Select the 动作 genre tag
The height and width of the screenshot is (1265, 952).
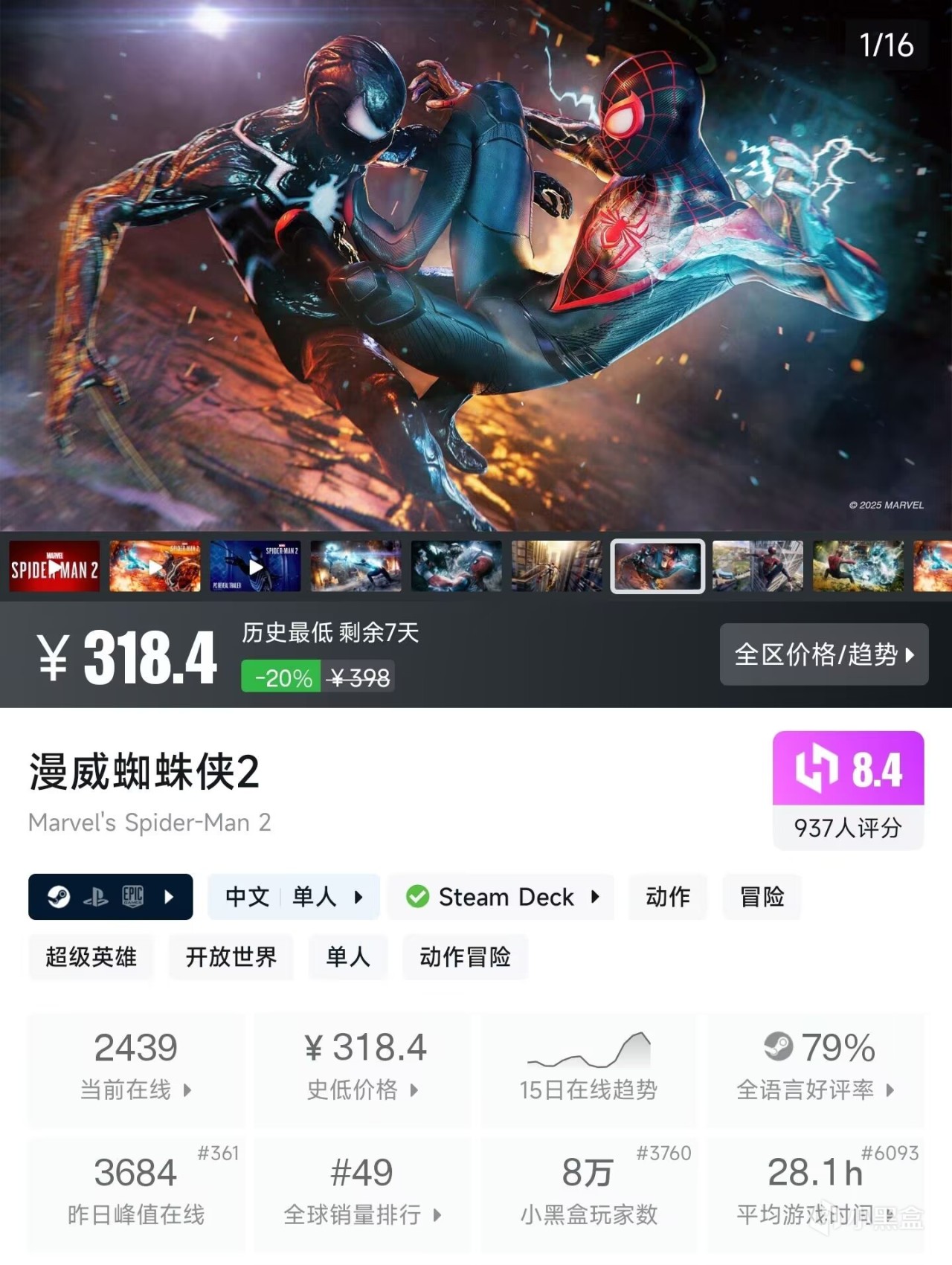point(667,897)
